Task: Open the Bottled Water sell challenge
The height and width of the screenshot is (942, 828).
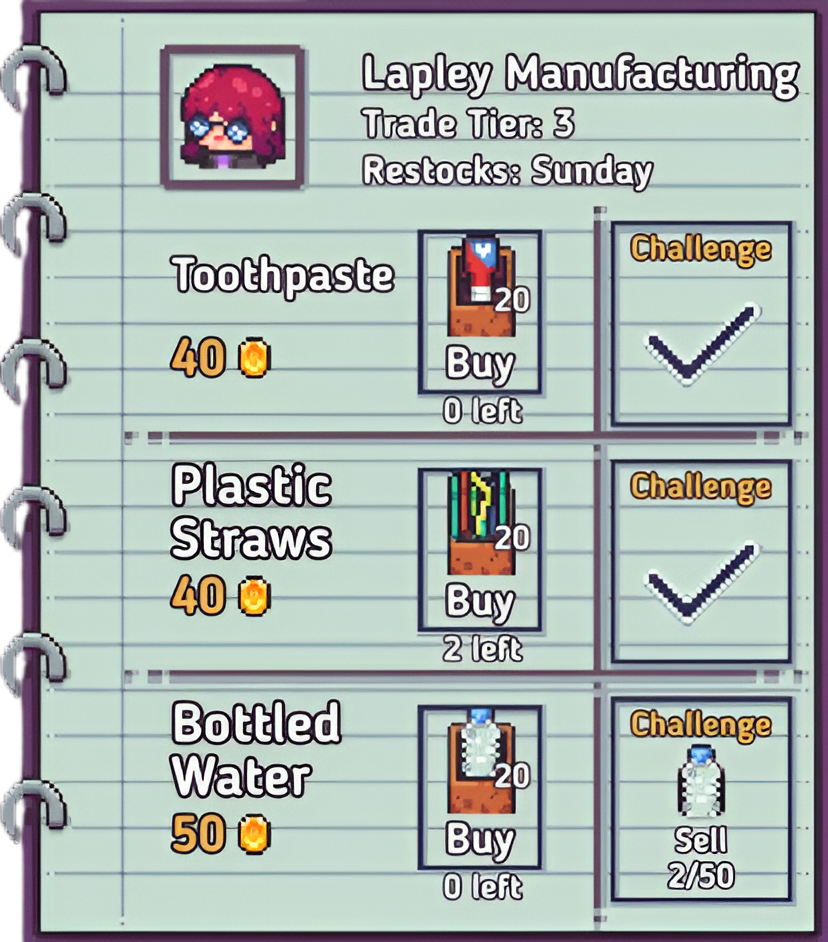Action: [x=700, y=799]
